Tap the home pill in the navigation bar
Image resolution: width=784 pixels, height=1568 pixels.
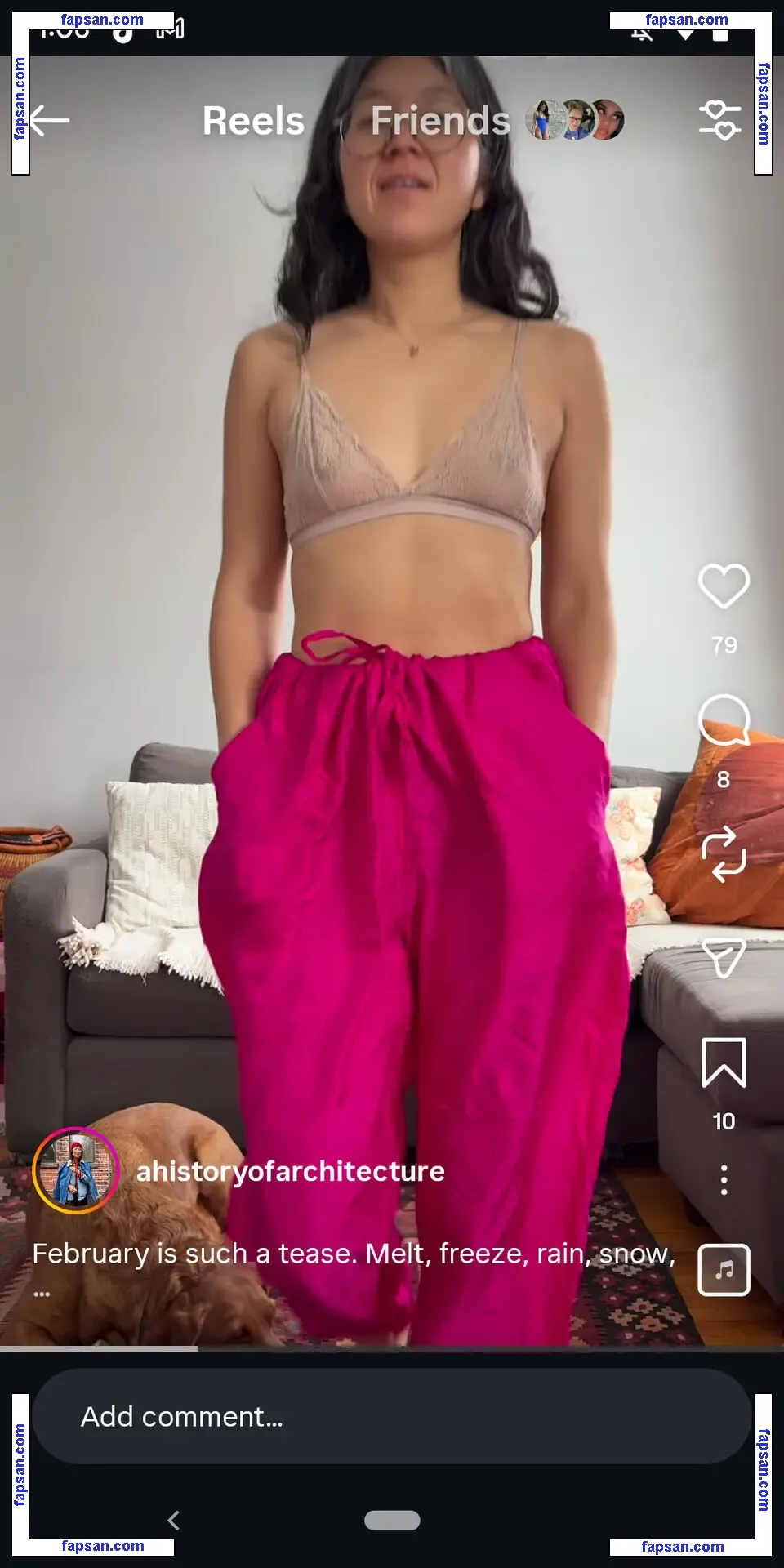coord(392,1520)
